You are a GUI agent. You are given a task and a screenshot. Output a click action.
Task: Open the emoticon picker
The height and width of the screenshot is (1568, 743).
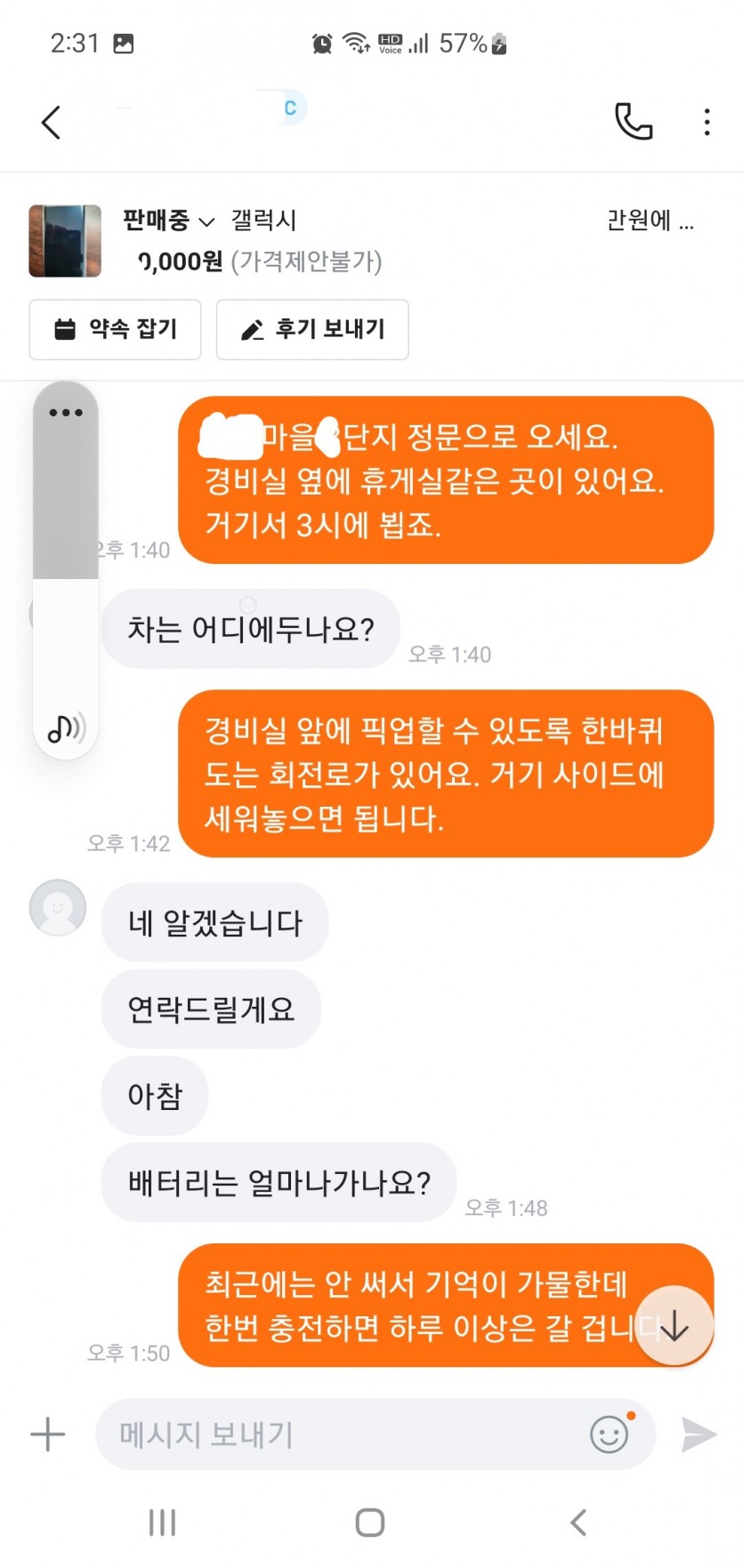click(x=610, y=1434)
